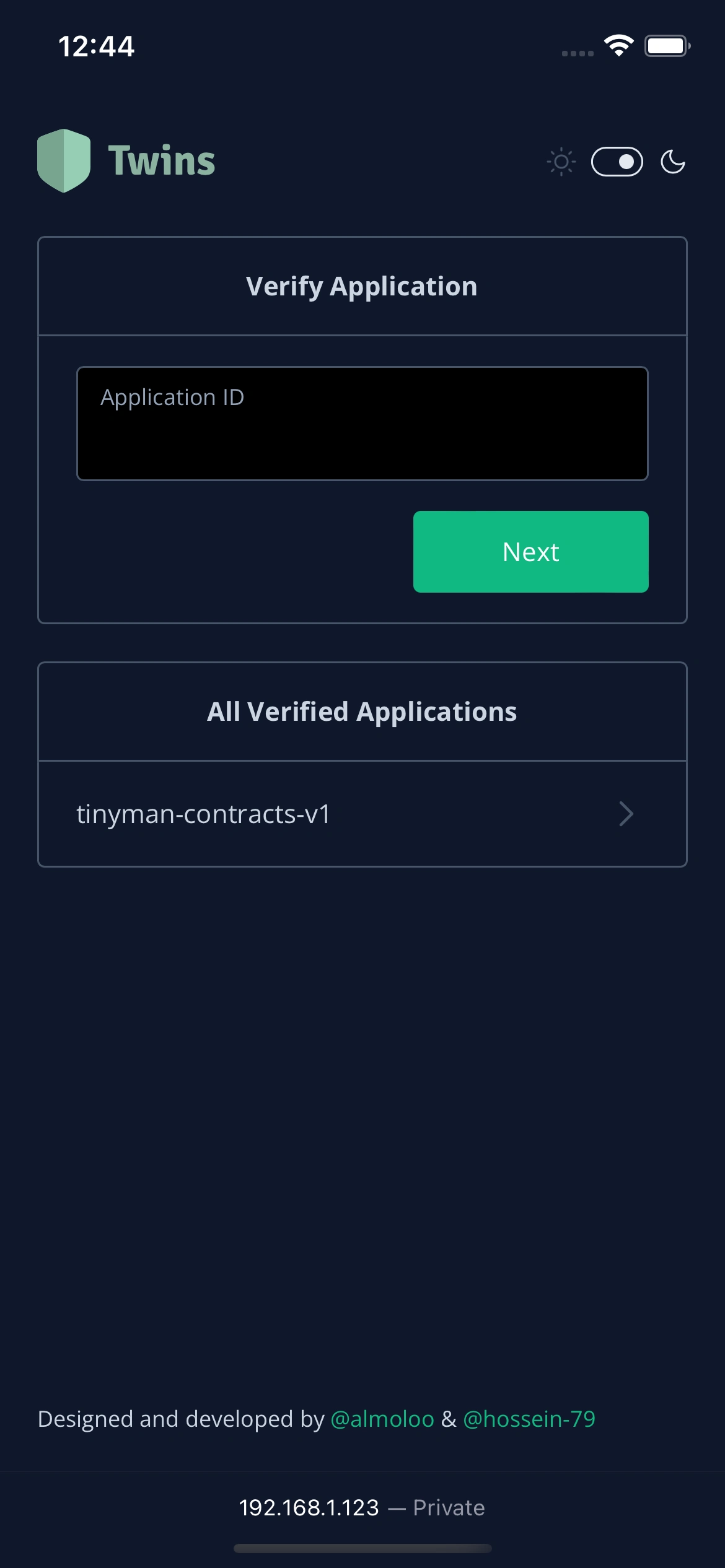Viewport: 725px width, 1568px height.
Task: Open the tinyman-contracts-v1 application
Action: point(362,814)
